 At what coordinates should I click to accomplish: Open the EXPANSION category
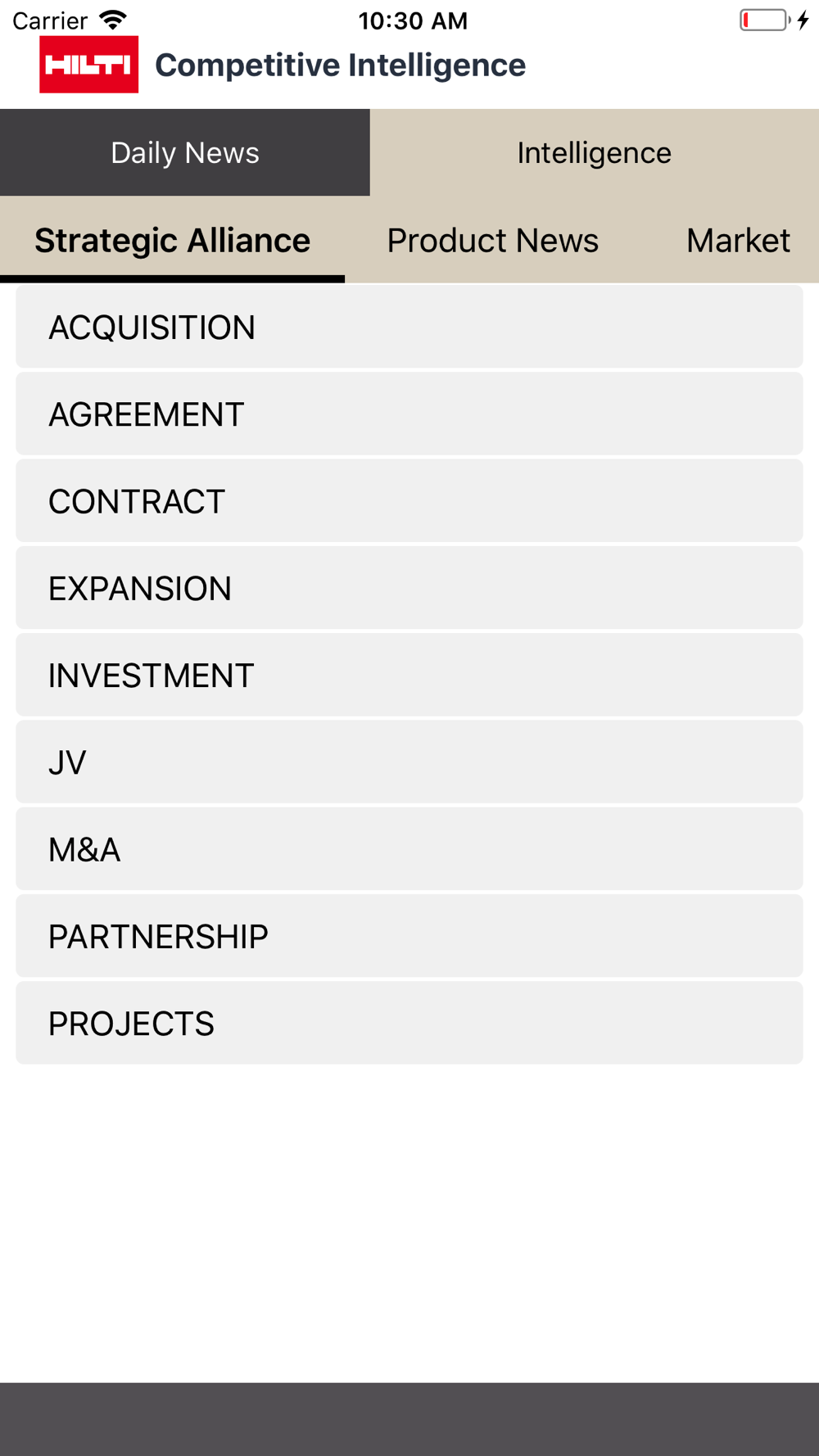[x=409, y=588]
